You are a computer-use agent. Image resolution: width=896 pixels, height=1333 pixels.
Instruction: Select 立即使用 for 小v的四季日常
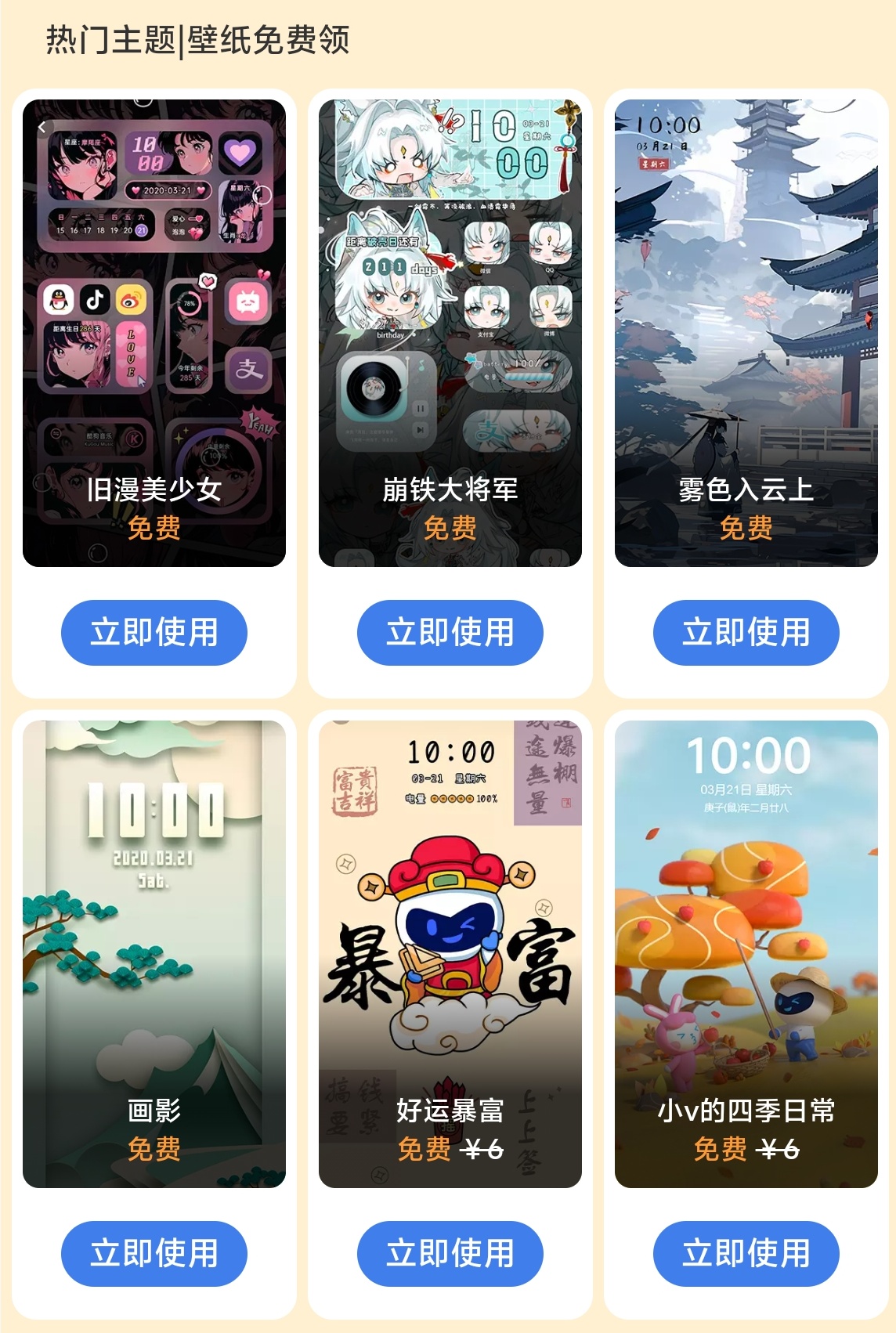point(746,1253)
